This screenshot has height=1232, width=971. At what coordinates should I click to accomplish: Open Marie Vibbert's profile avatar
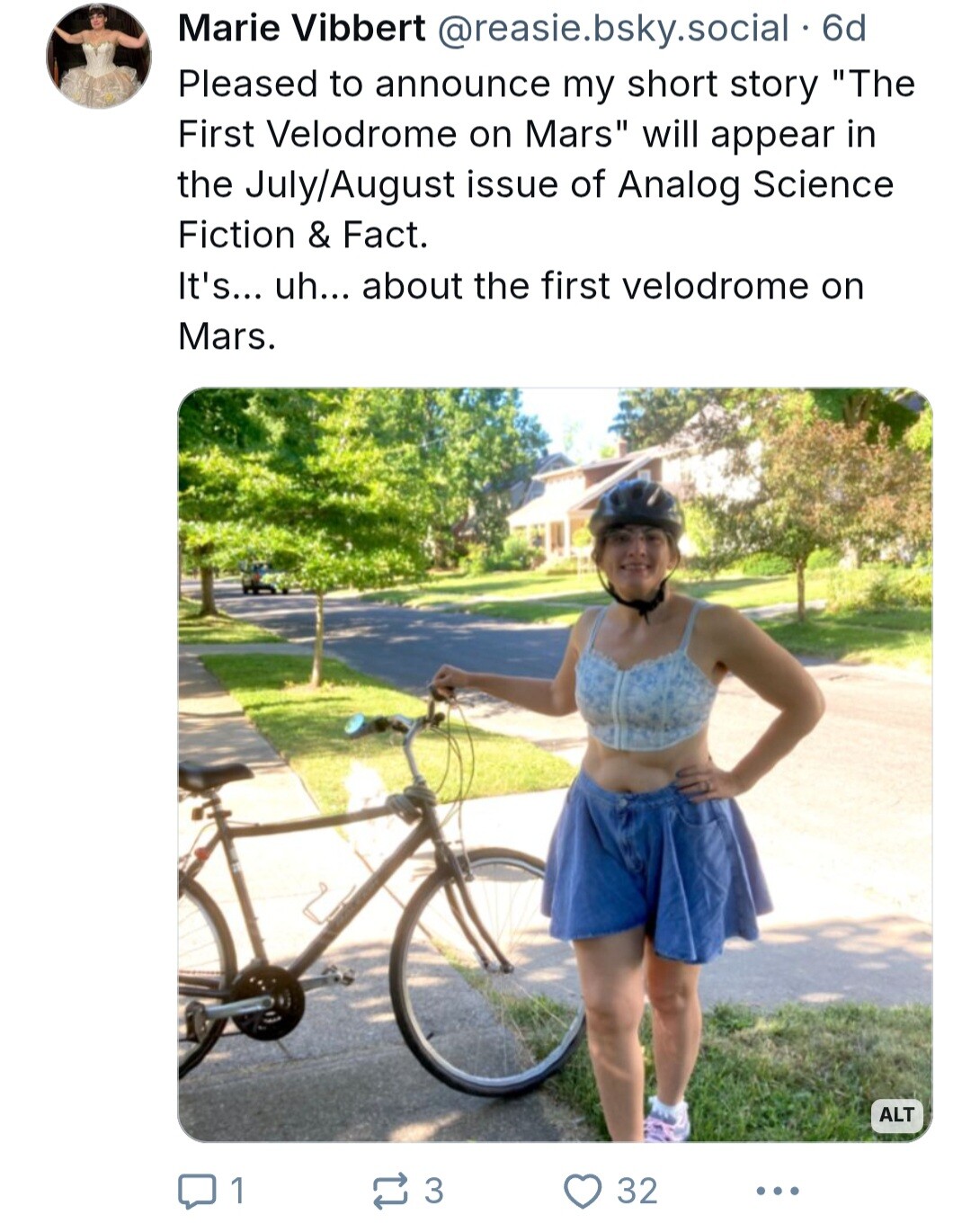click(x=99, y=56)
